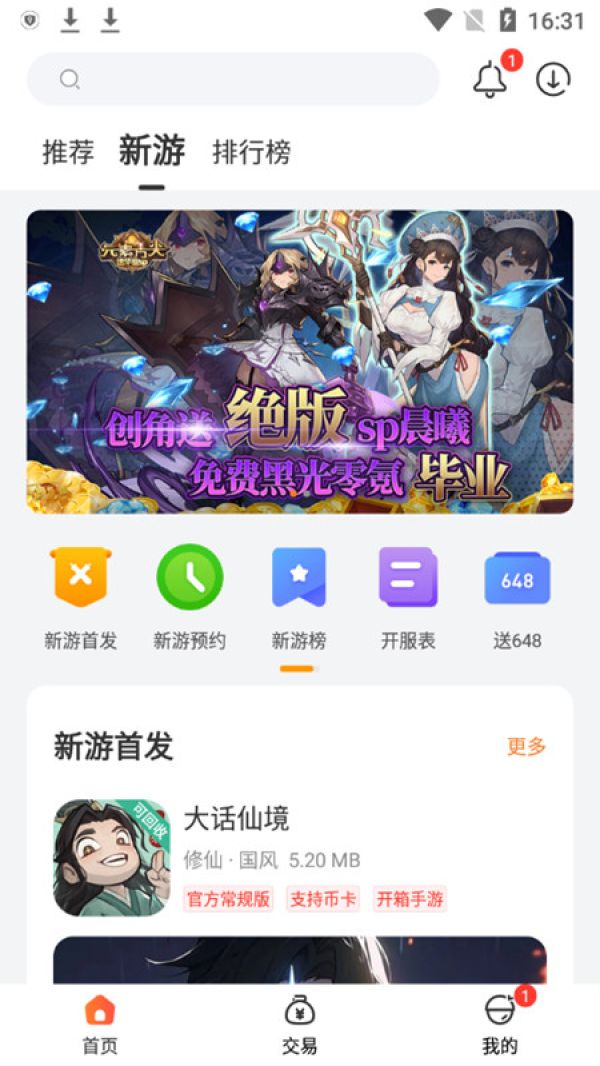Tap 更多 to see more new games
600x1066 pixels.
(526, 746)
